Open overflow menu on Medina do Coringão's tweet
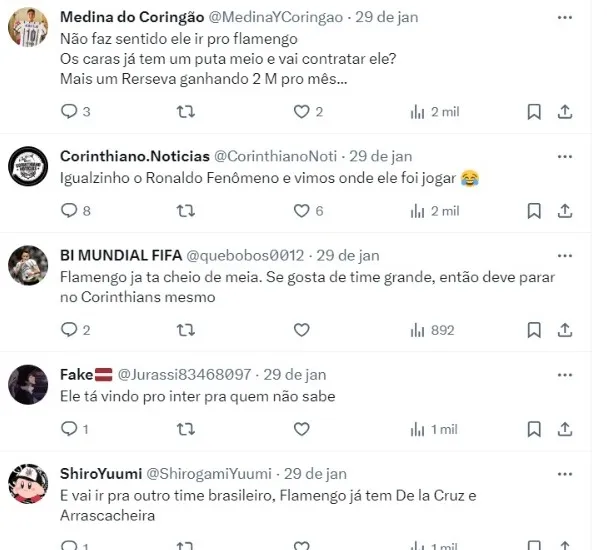Viewport: 607px width, 550px height. (565, 18)
